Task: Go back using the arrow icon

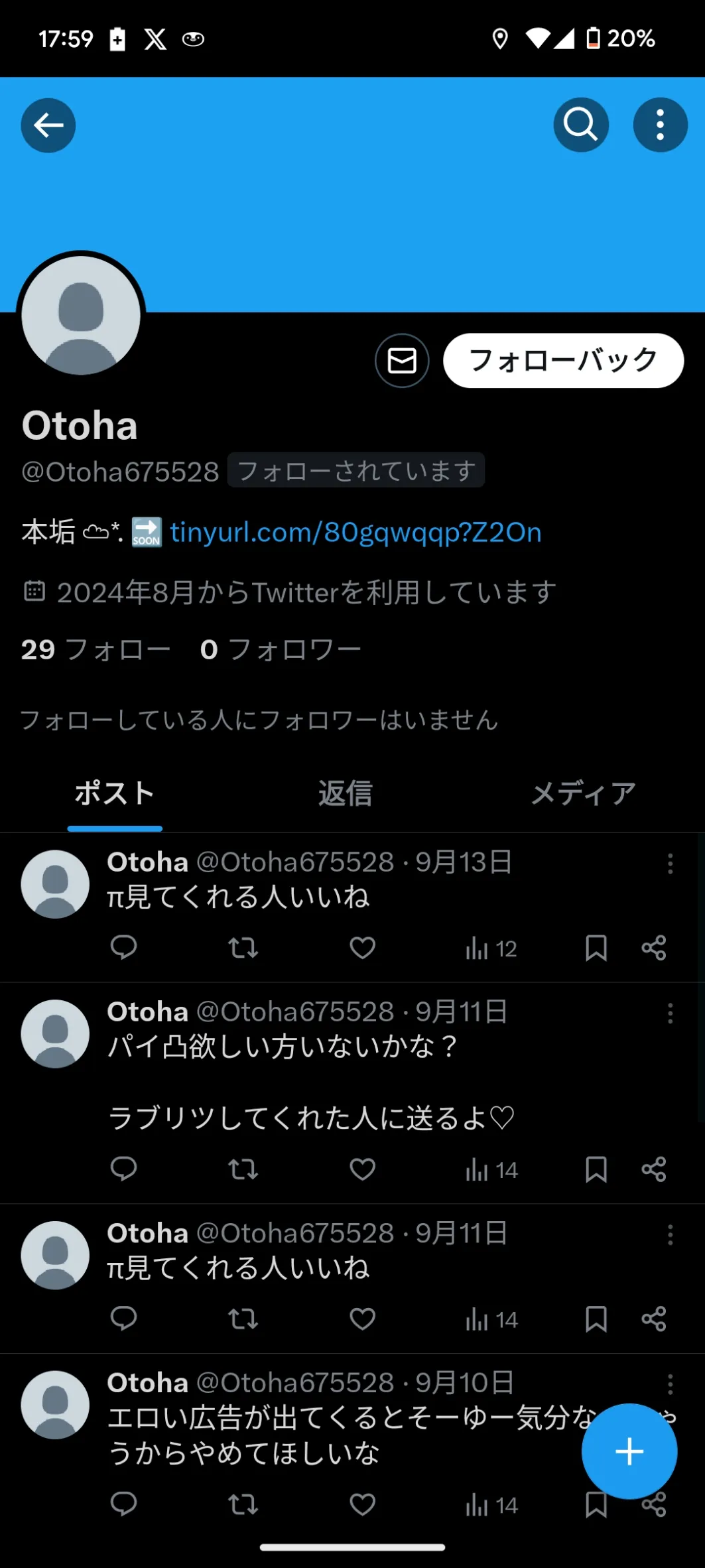Action: tap(48, 125)
